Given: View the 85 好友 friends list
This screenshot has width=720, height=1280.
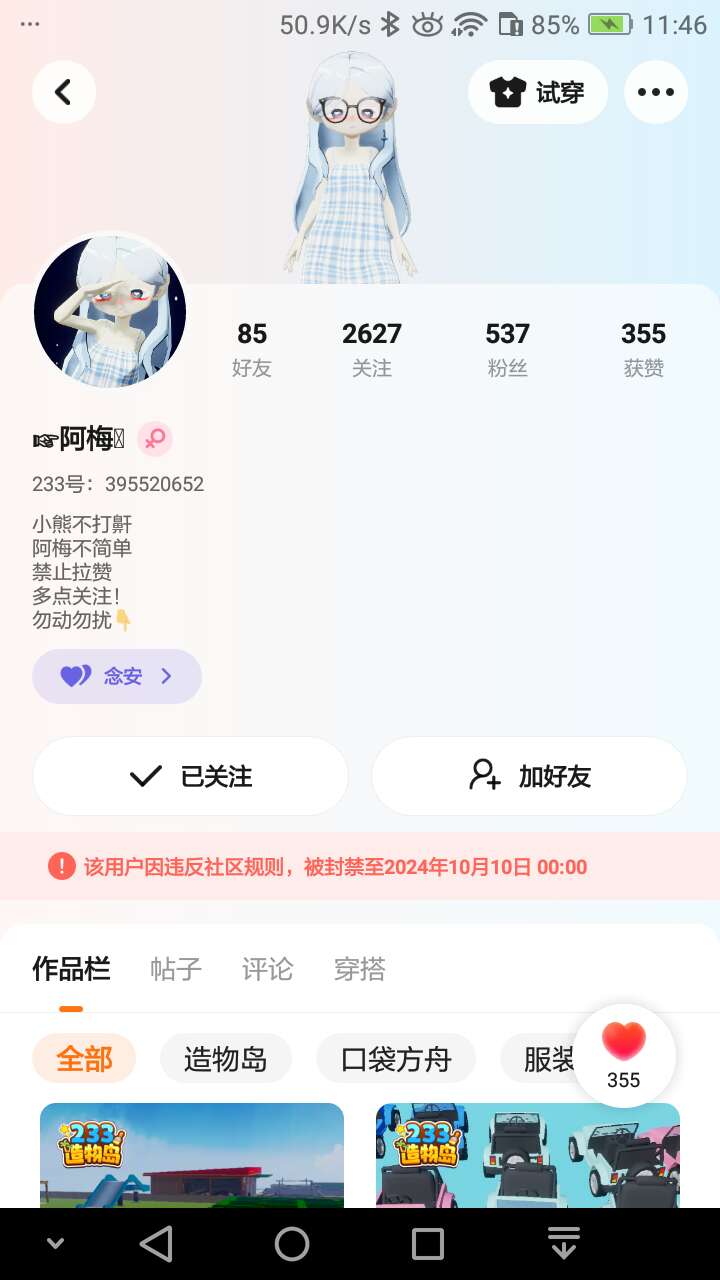Looking at the screenshot, I should tap(252, 348).
